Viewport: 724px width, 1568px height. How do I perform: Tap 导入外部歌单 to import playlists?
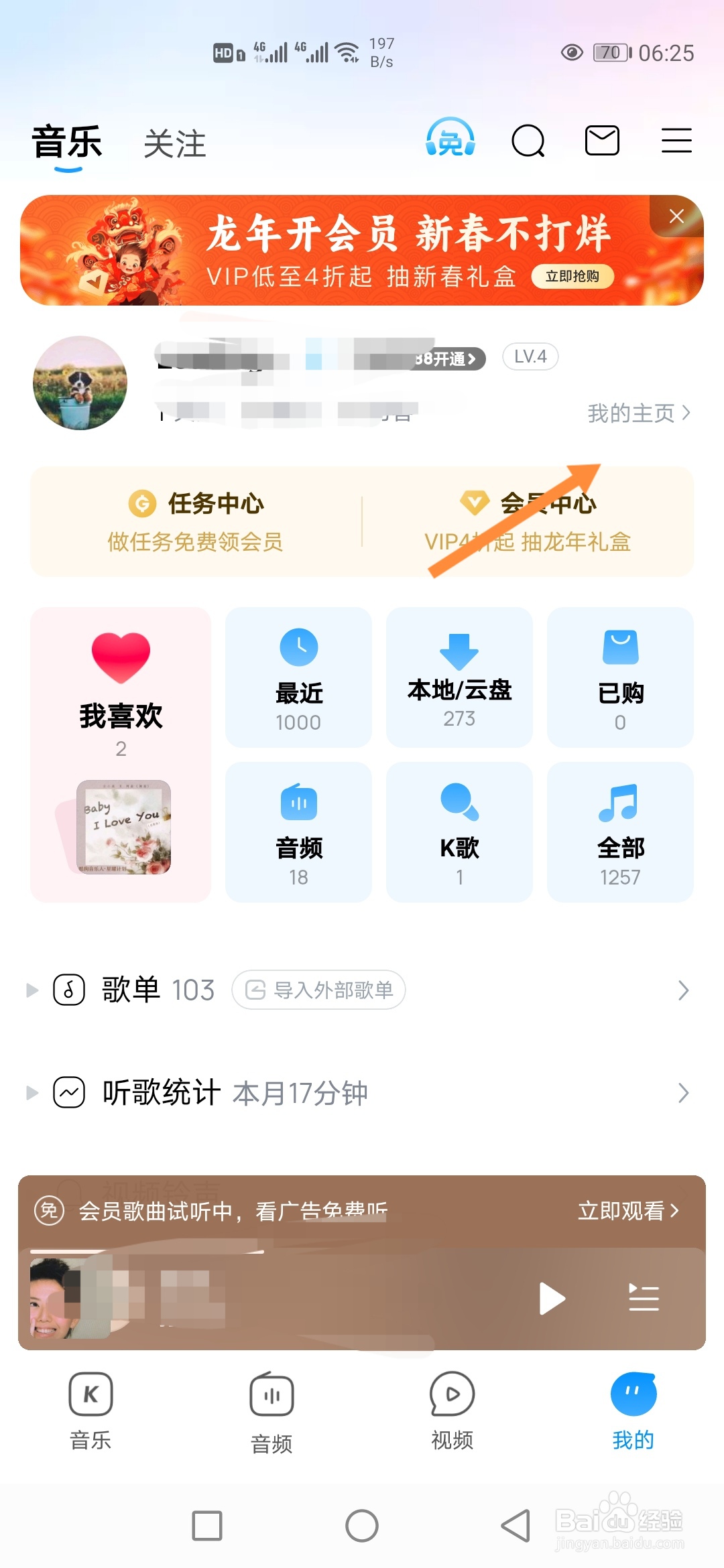click(318, 990)
